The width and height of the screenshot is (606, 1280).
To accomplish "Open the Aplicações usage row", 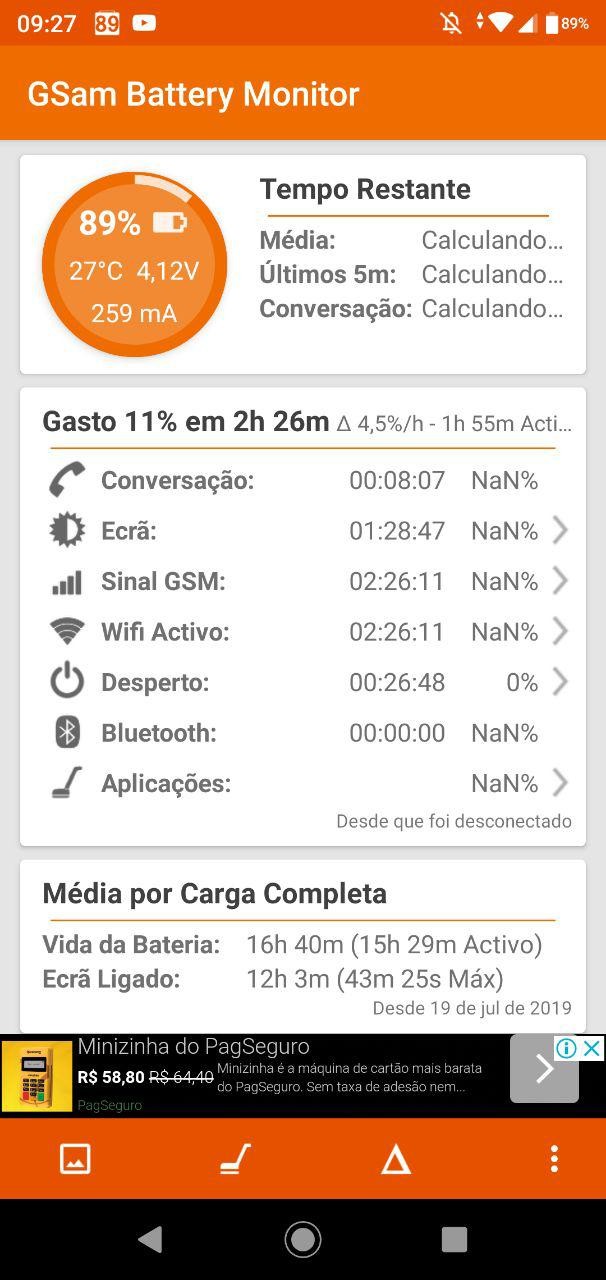I will (303, 783).
